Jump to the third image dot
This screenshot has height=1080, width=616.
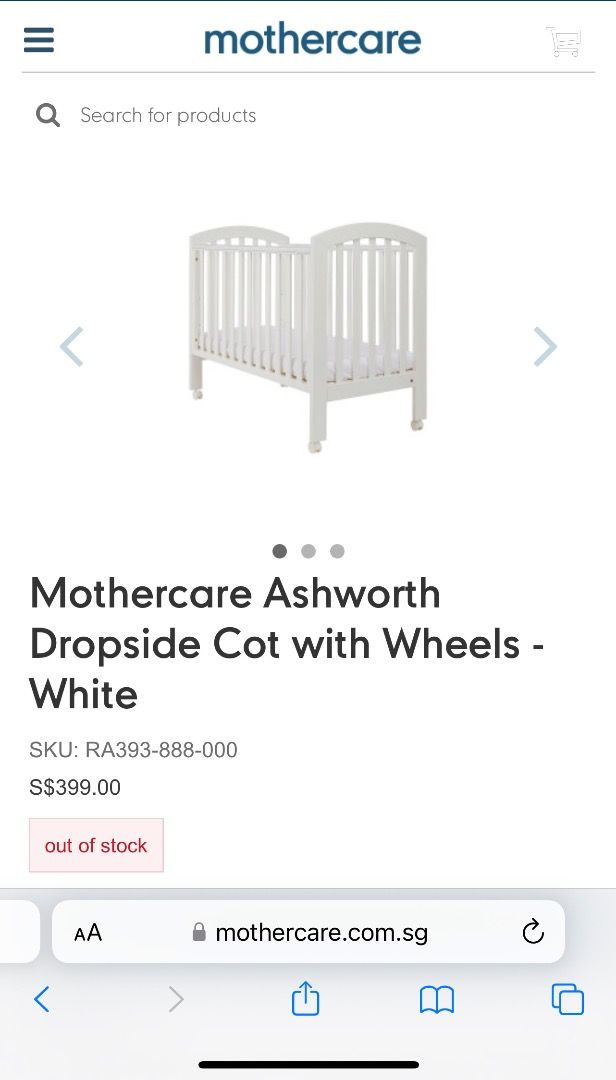coord(337,551)
